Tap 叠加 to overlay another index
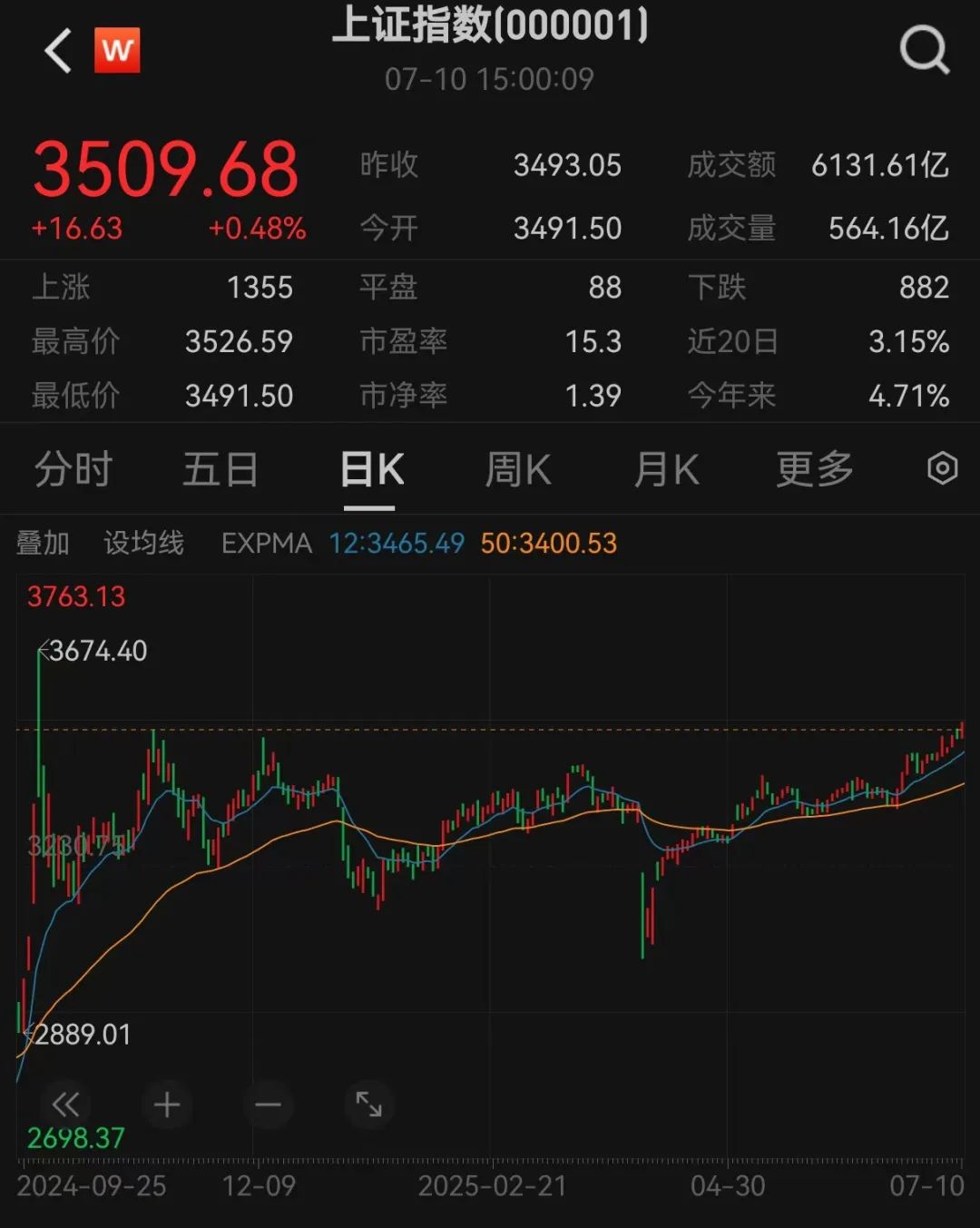980x1228 pixels. [43, 543]
